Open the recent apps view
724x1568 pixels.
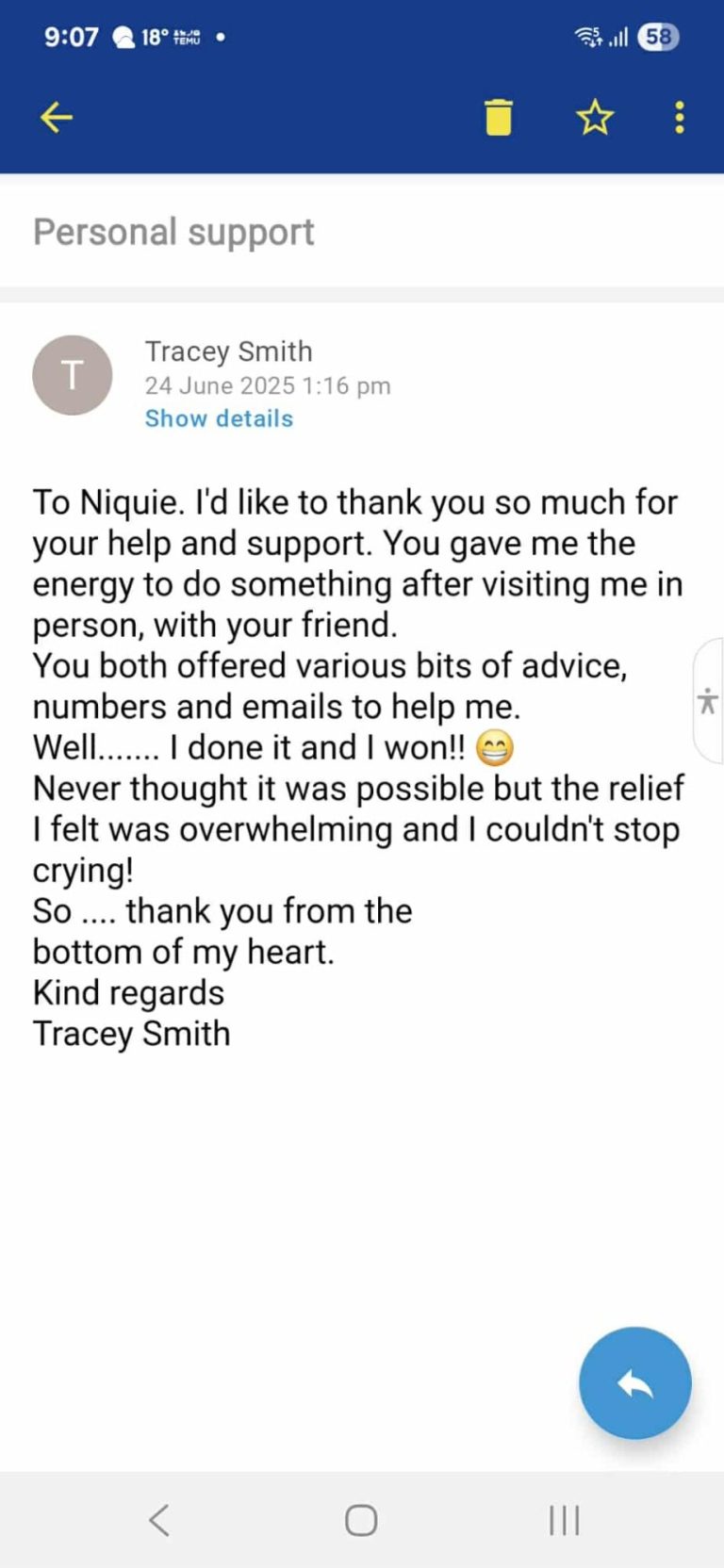tap(564, 1520)
